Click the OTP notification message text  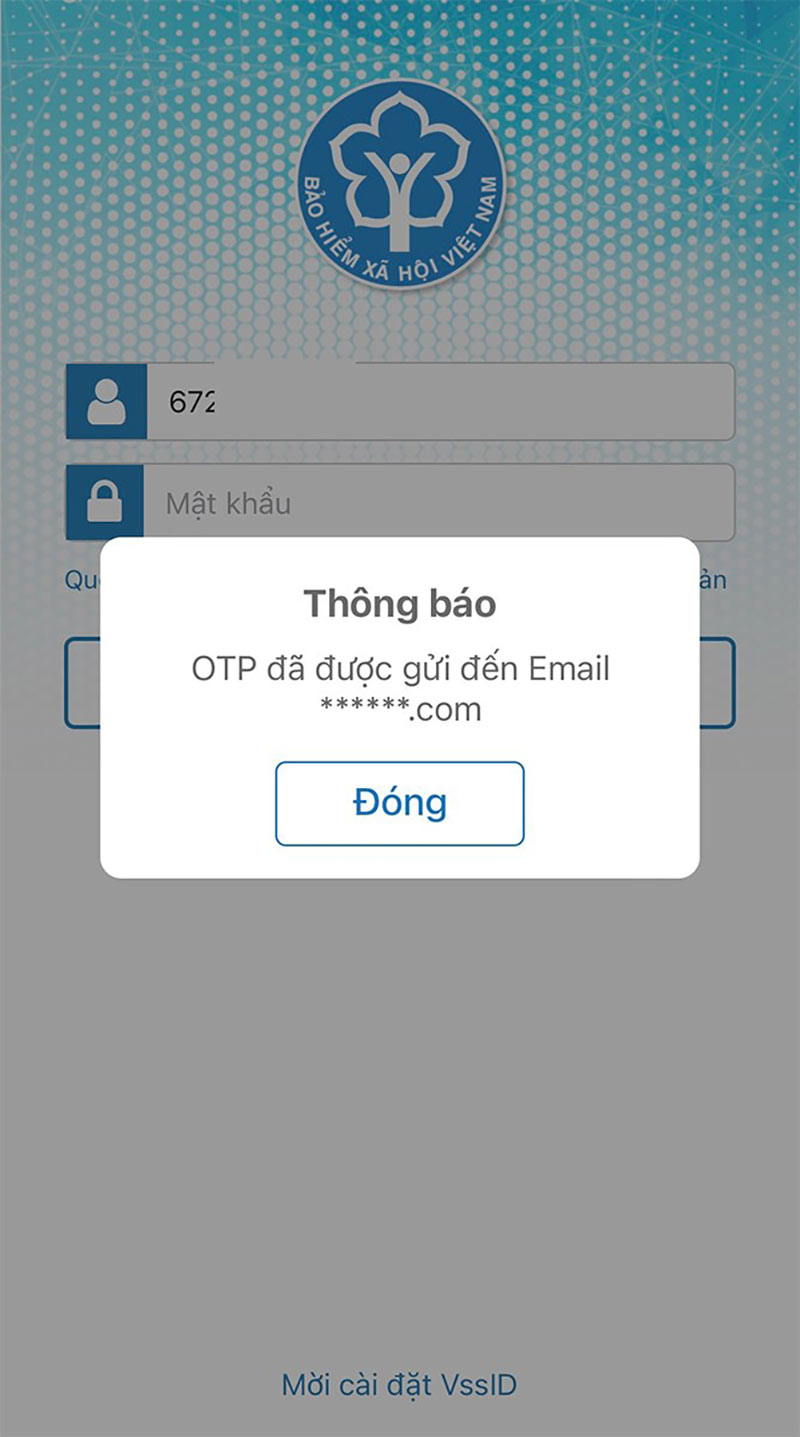[x=400, y=670]
